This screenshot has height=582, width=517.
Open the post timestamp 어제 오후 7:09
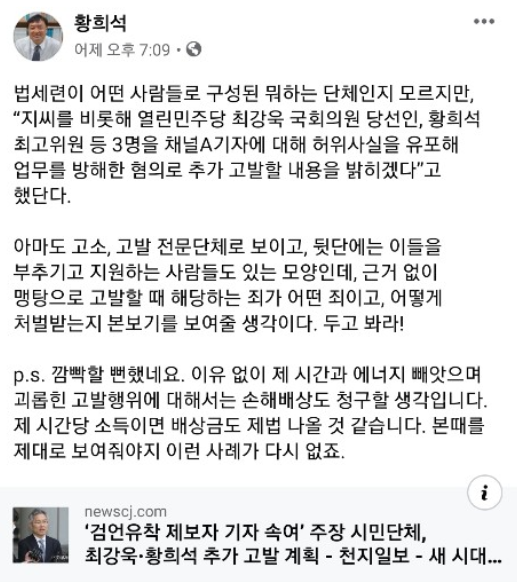(x=122, y=49)
